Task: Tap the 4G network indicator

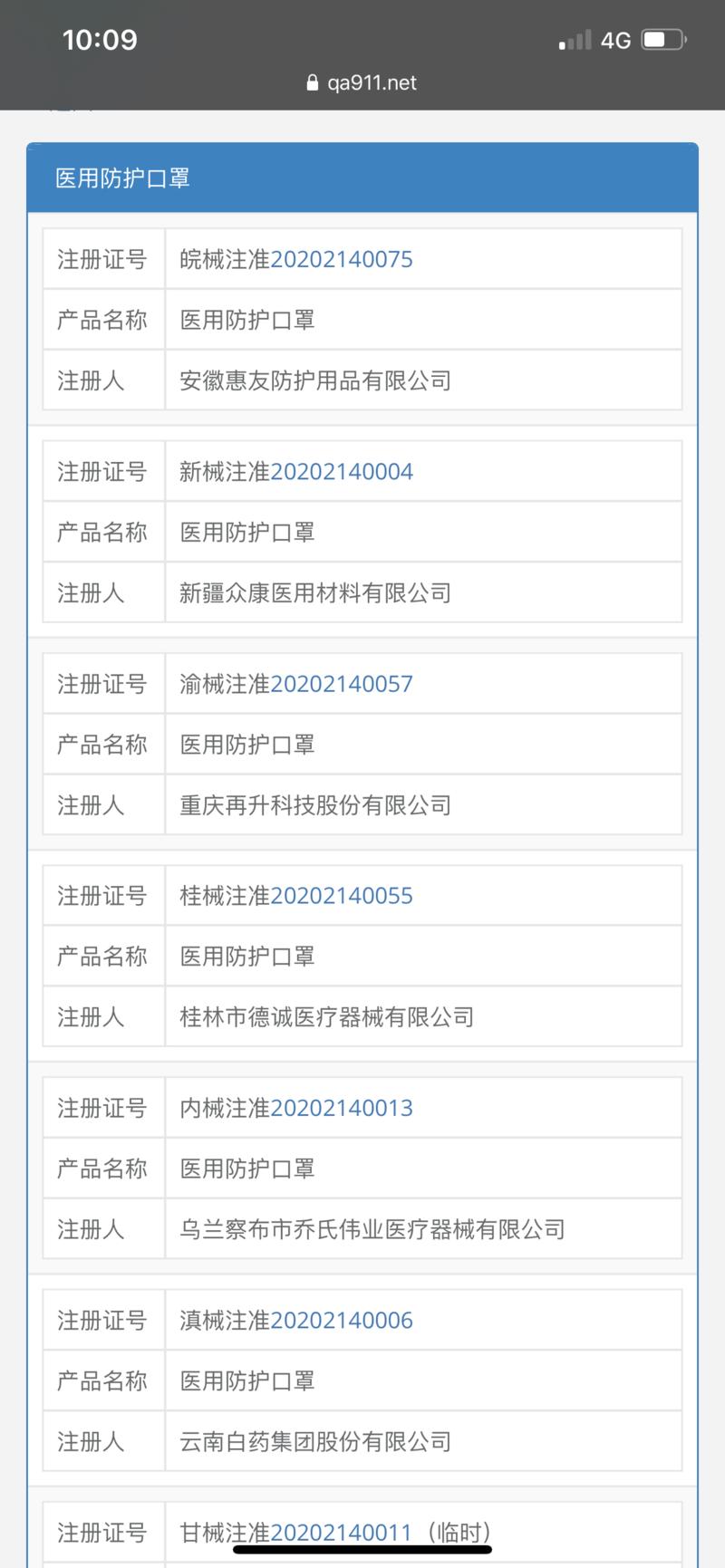Action: pyautogui.click(x=617, y=40)
